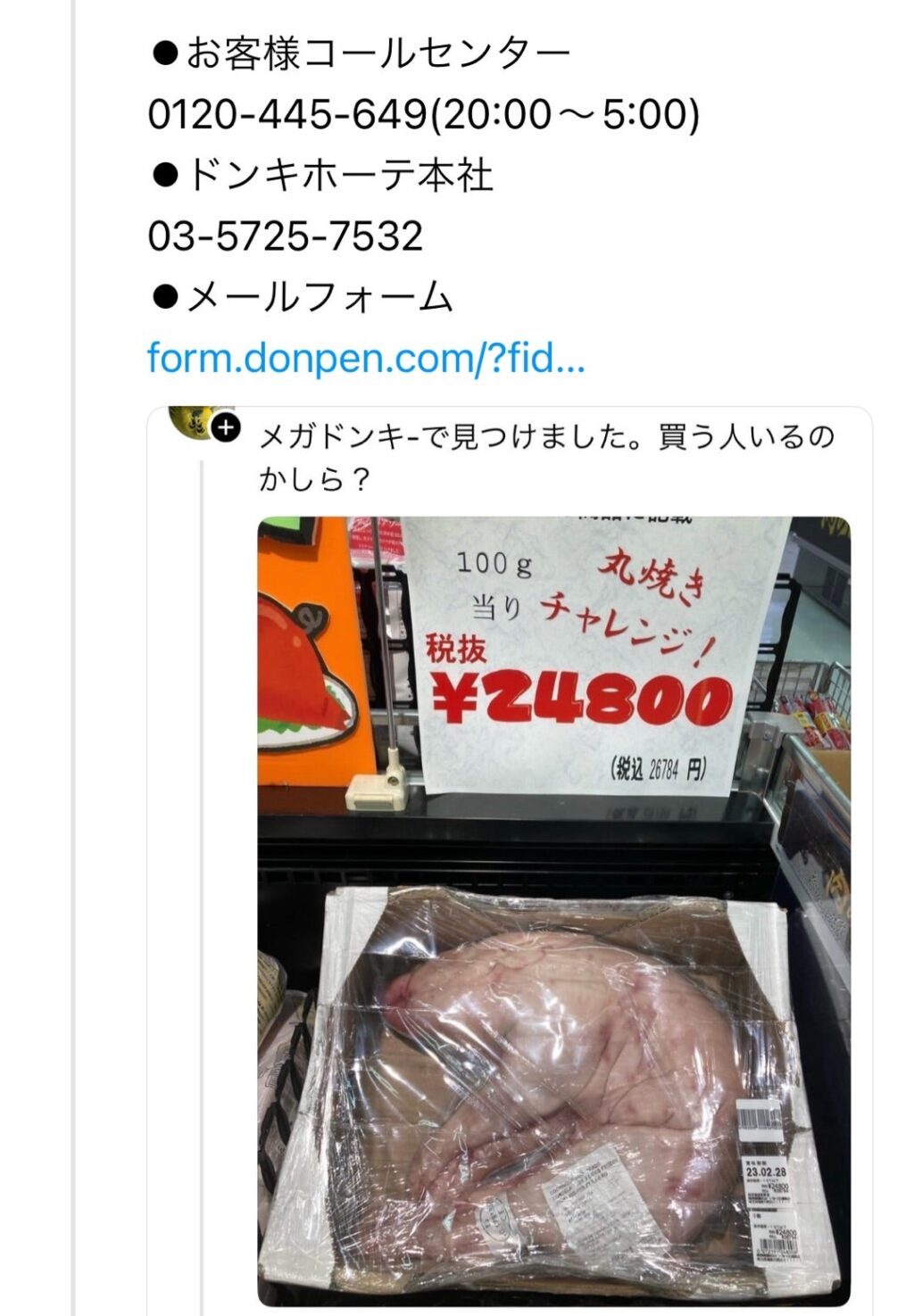
Task: Open the quoted tweet about Mega Donki
Action: click(x=546, y=458)
